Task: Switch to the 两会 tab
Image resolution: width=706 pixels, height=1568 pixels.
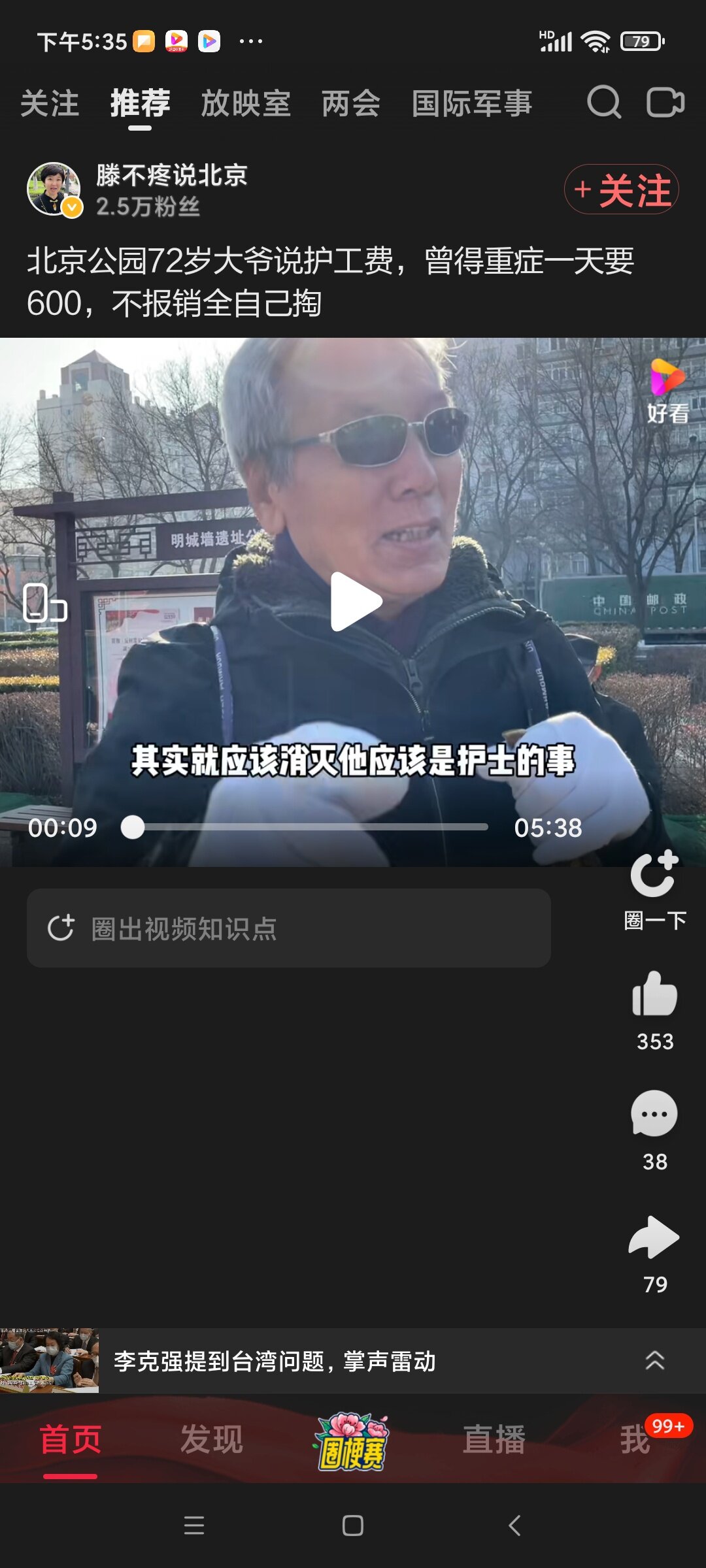Action: [350, 104]
